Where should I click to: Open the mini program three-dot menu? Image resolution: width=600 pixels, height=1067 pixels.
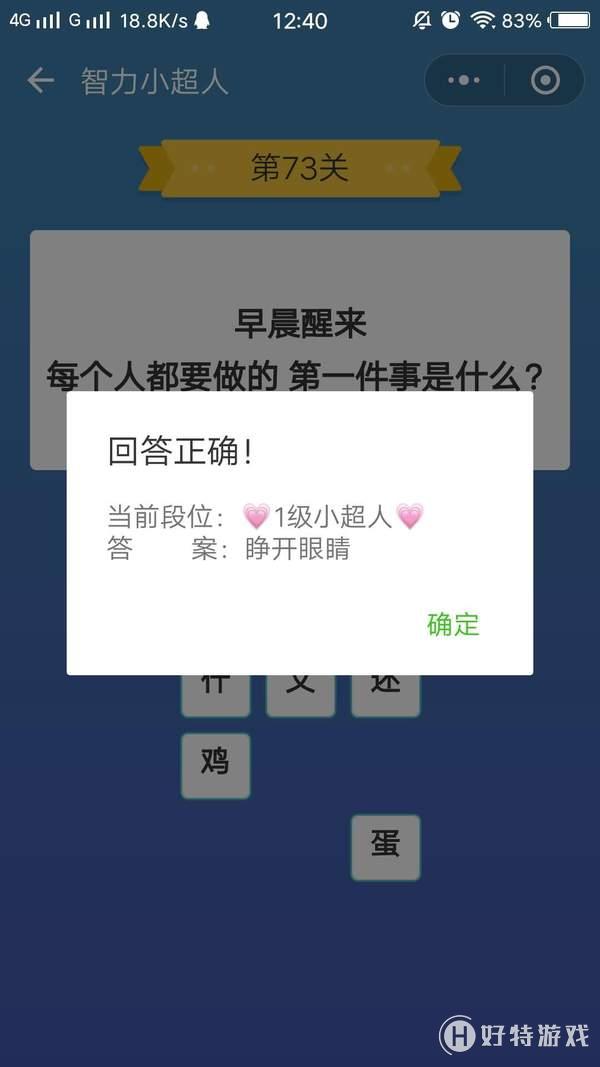click(464, 81)
